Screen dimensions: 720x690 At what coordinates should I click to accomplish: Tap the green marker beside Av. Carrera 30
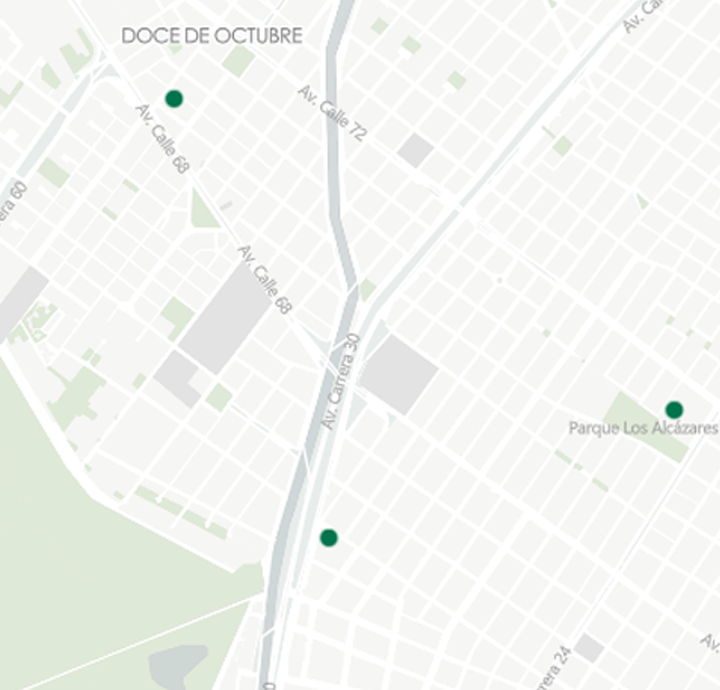point(328,538)
